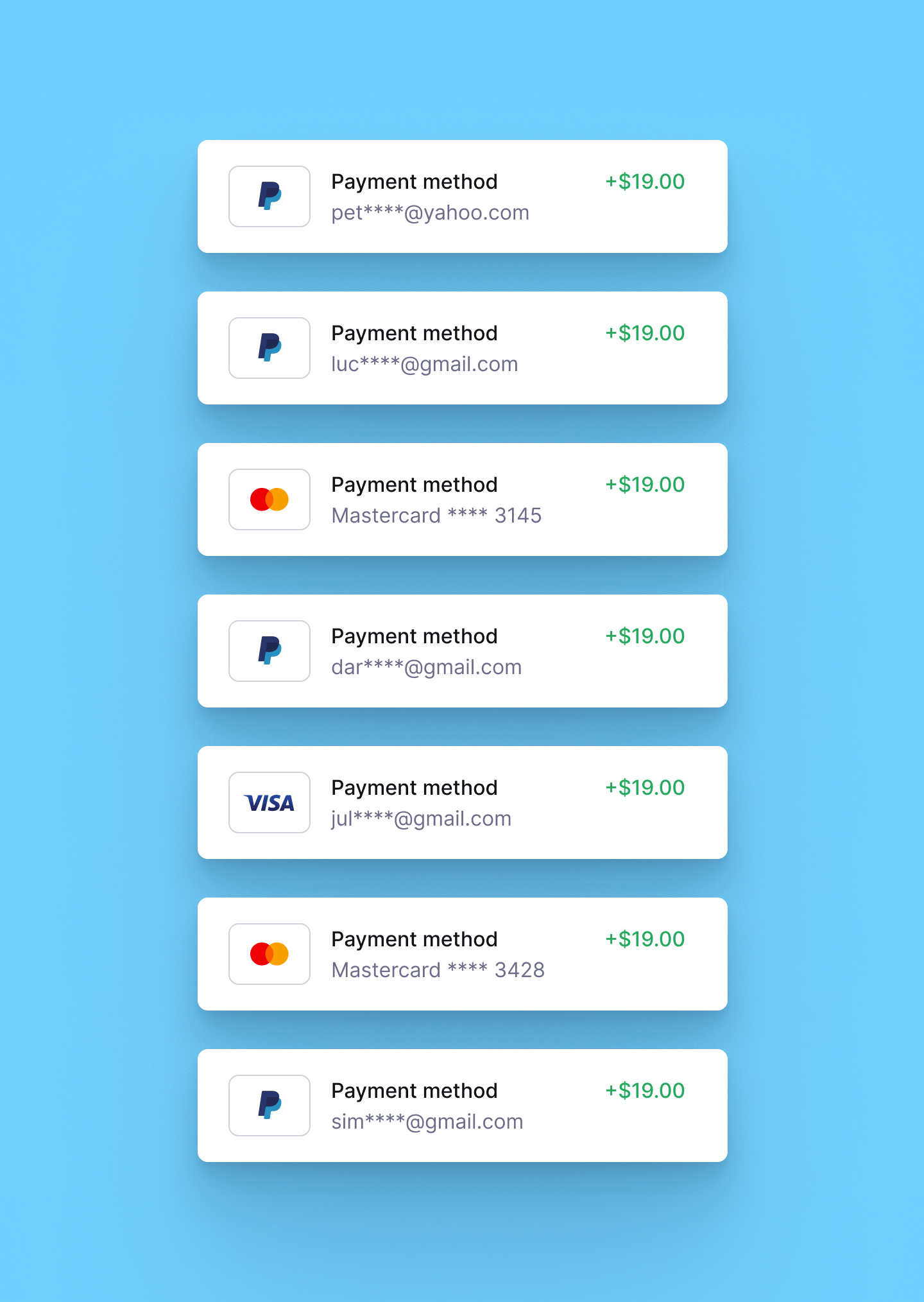The image size is (924, 1302).
Task: Click the Mastercard icon for card ending 3428
Action: tap(269, 954)
